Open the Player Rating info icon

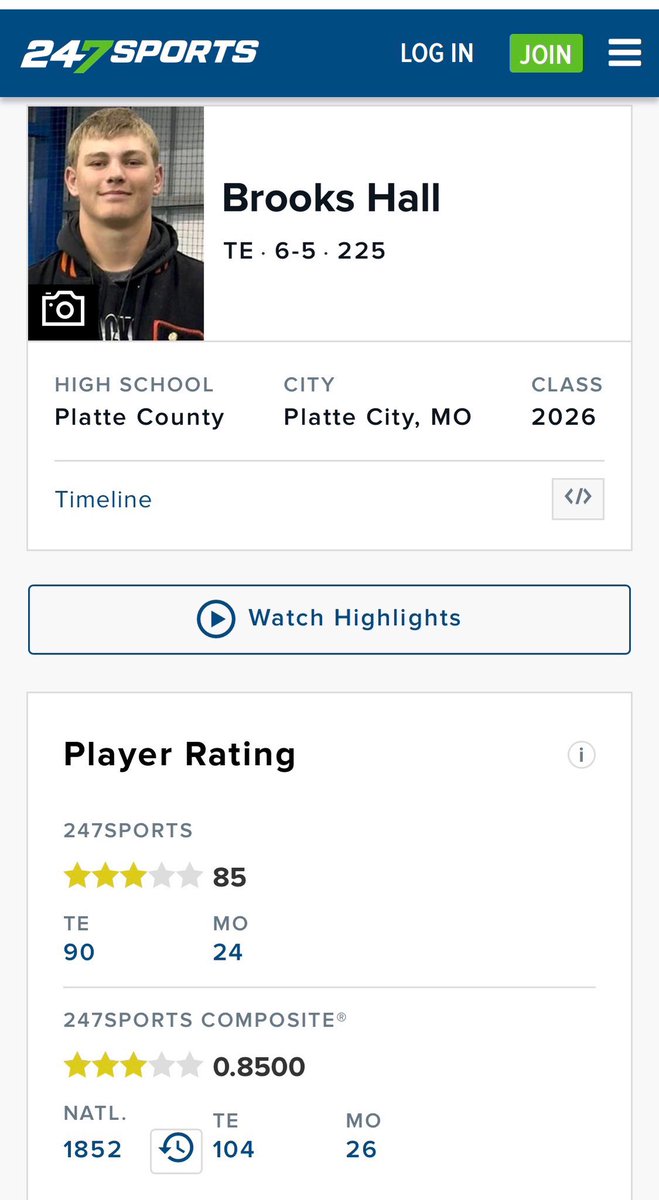coord(581,754)
